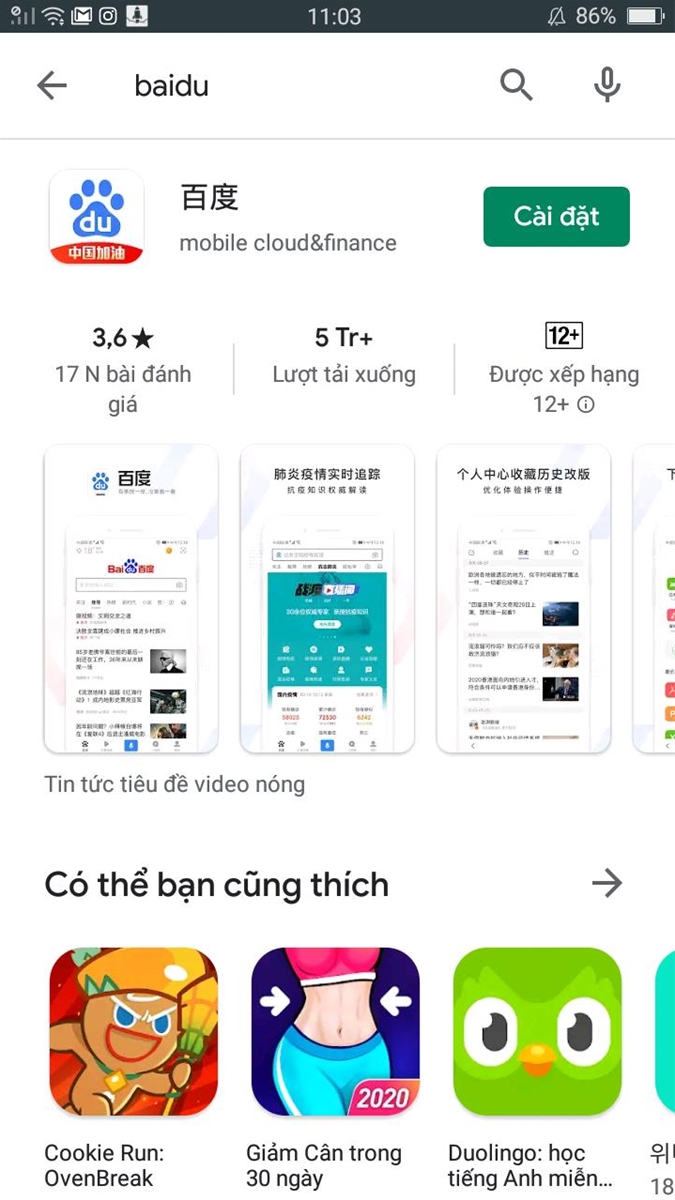Image resolution: width=675 pixels, height=1200 pixels.
Task: View the content rating info icon next to 12+
Action: tap(586, 405)
